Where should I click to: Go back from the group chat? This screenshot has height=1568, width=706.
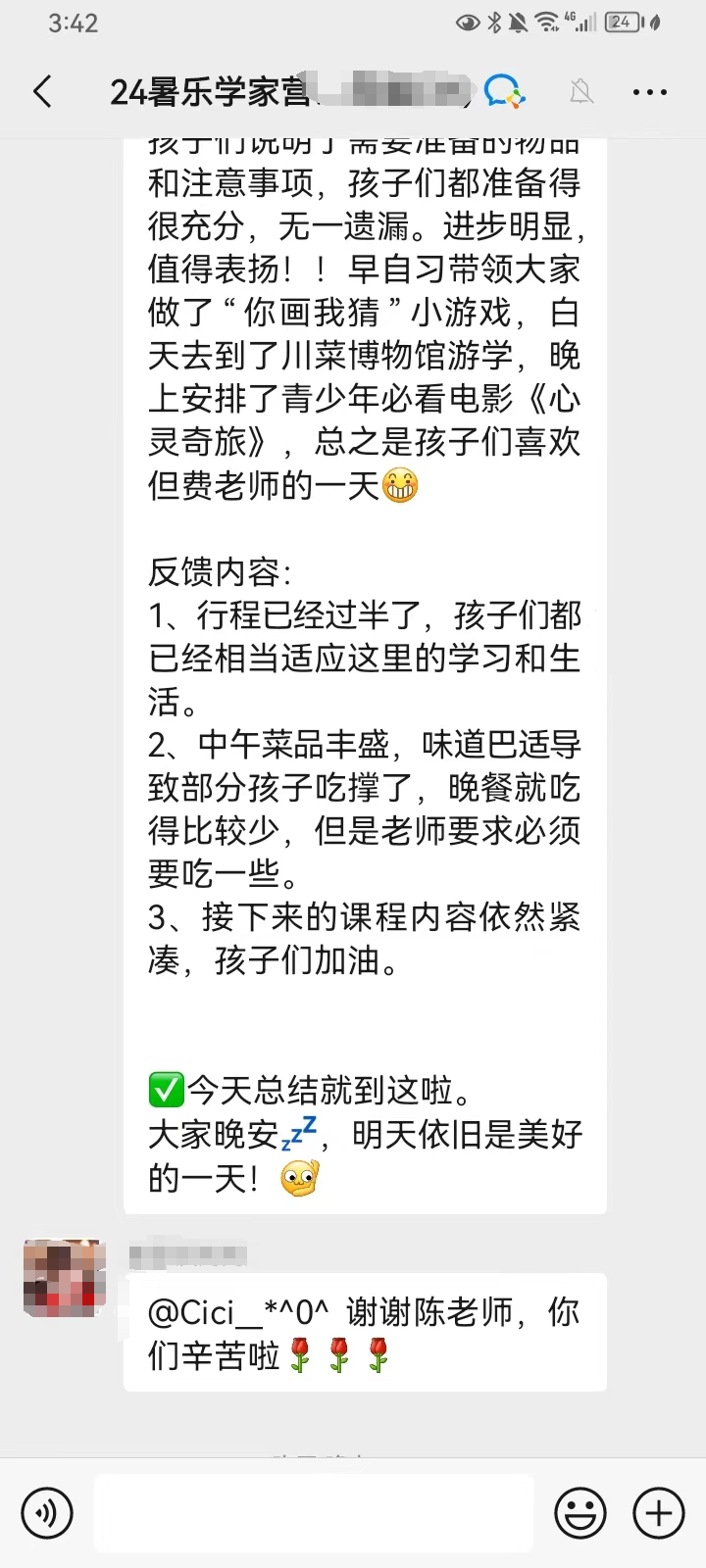42,92
